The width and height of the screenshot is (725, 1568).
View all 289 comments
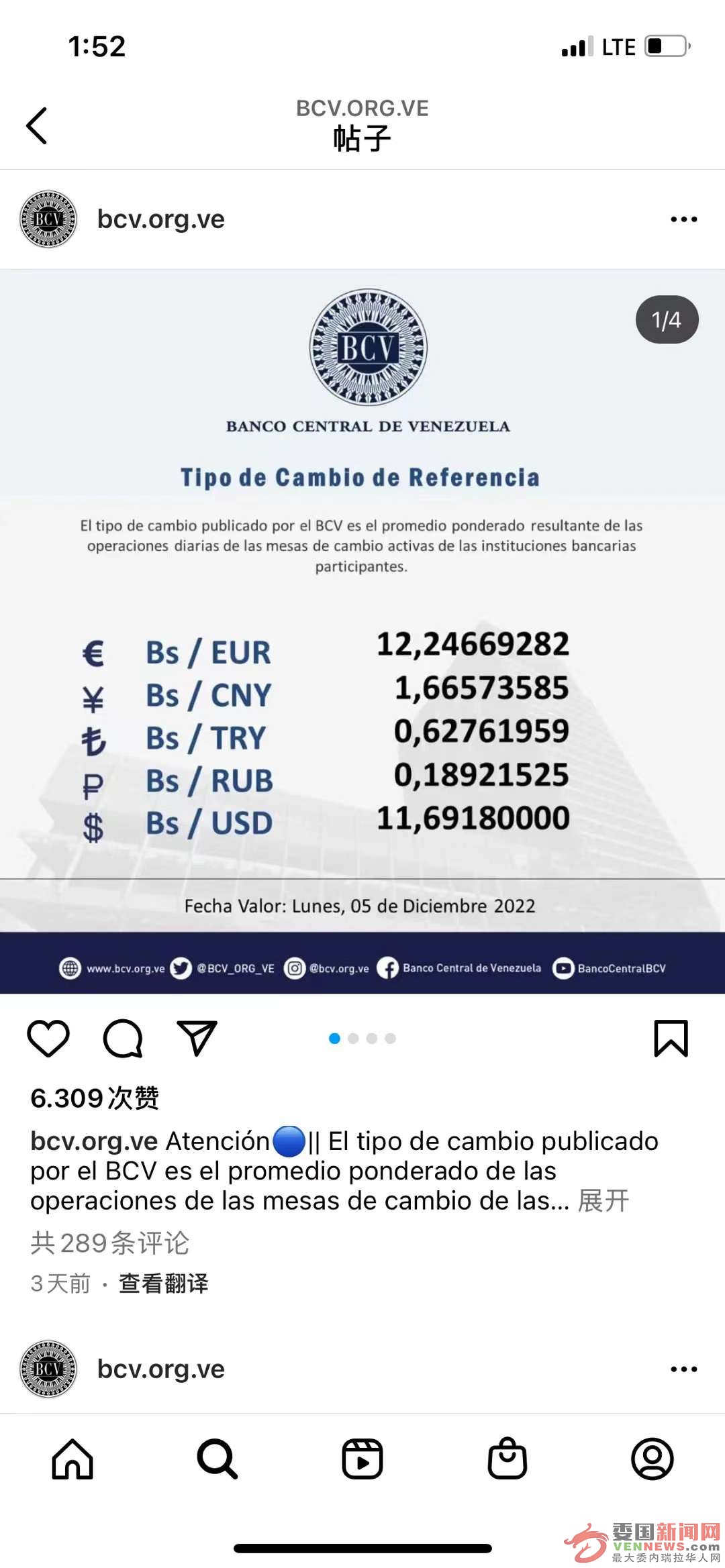click(x=110, y=1243)
